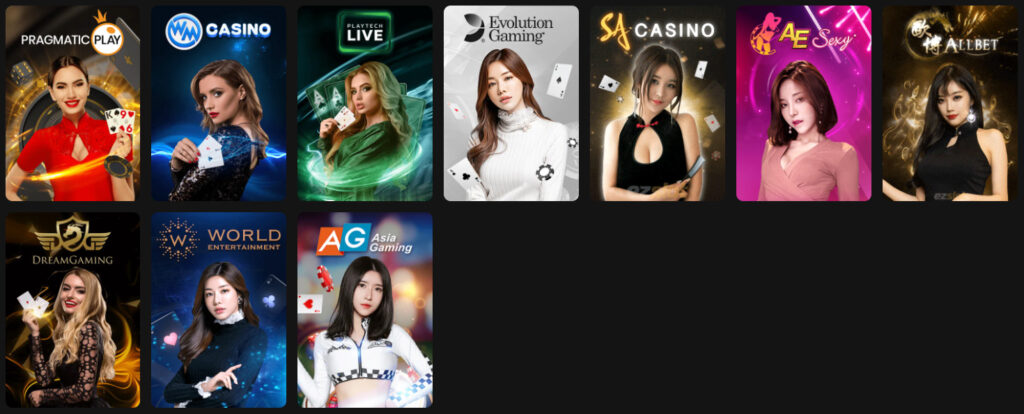Open the Allbet casino tile
The height and width of the screenshot is (414, 1024).
pyautogui.click(x=949, y=104)
